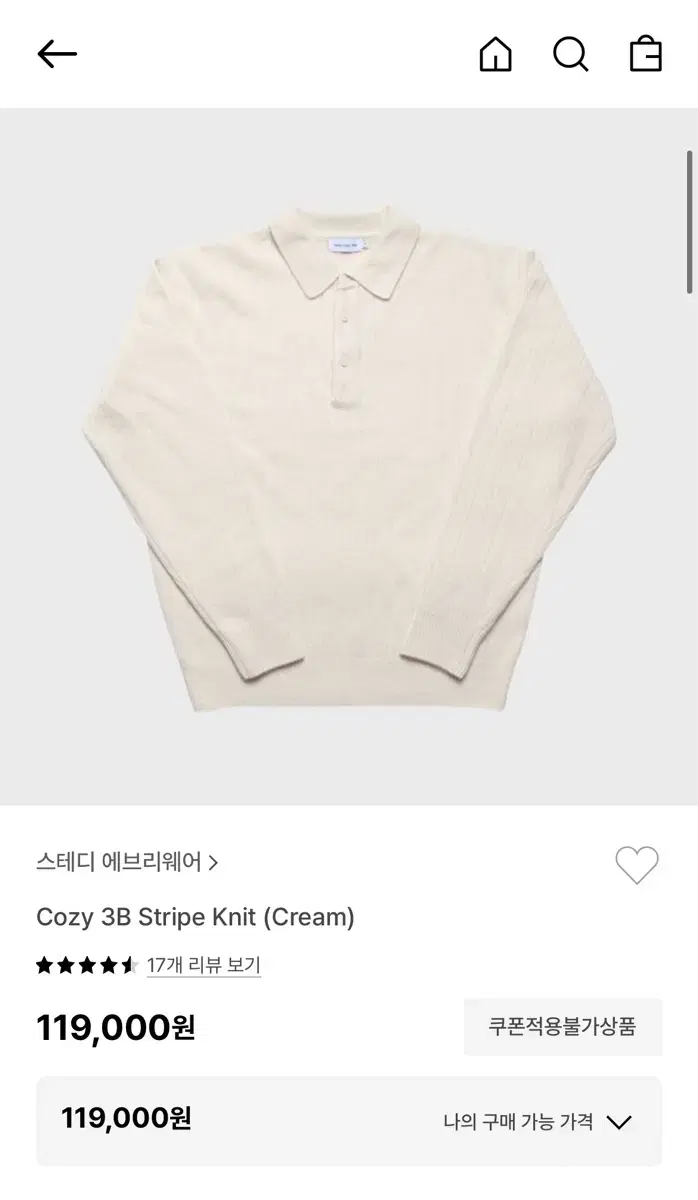This screenshot has width=698, height=1200.
Task: Open the 스테디 에브리웨어 brand page
Action: tap(127, 862)
